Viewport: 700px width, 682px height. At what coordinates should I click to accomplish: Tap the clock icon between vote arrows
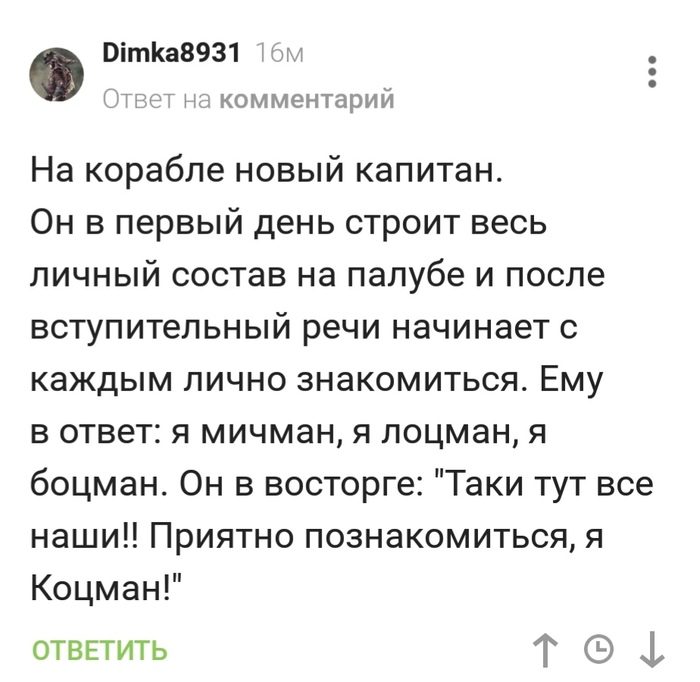tap(598, 651)
